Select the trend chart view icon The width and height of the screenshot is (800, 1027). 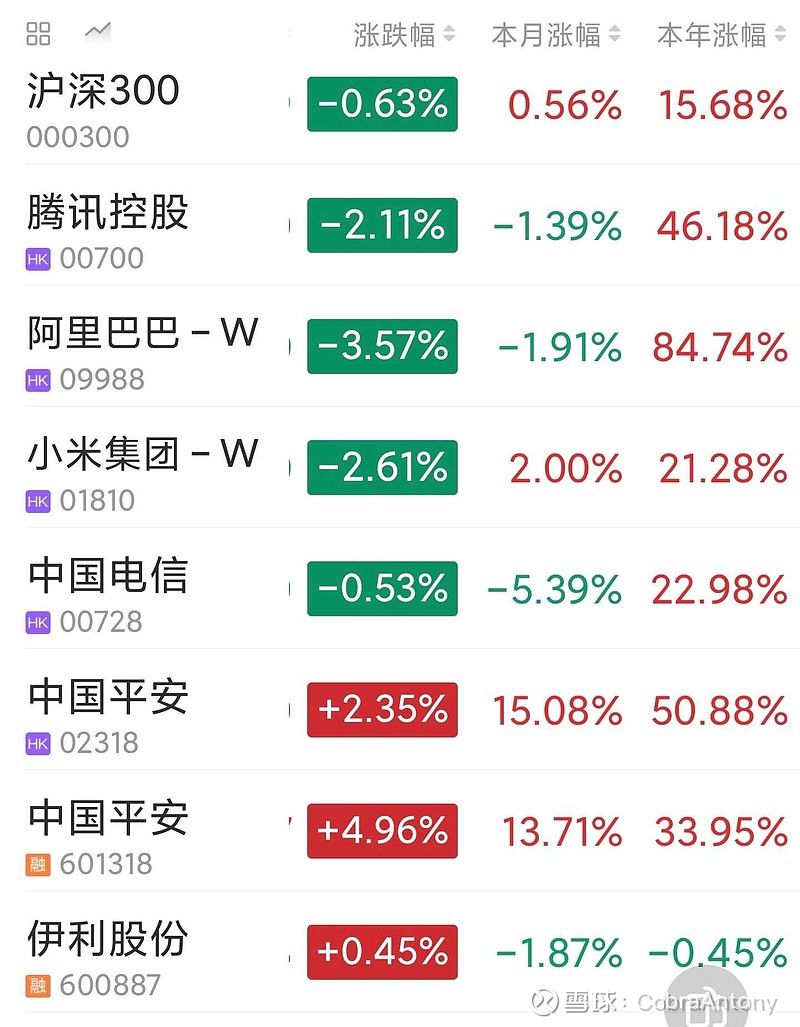(96, 32)
